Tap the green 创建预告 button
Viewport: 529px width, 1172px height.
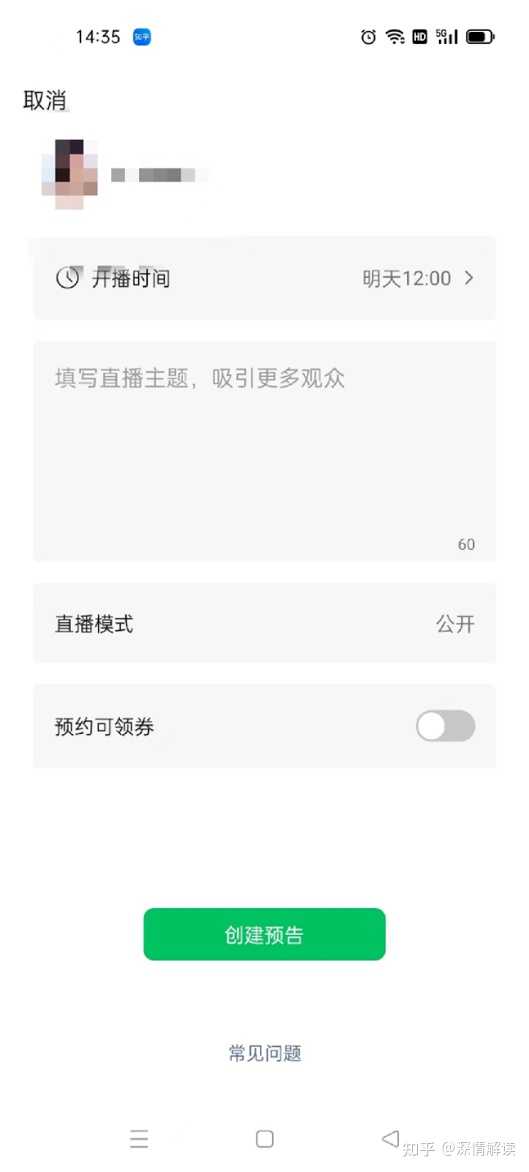point(264,934)
